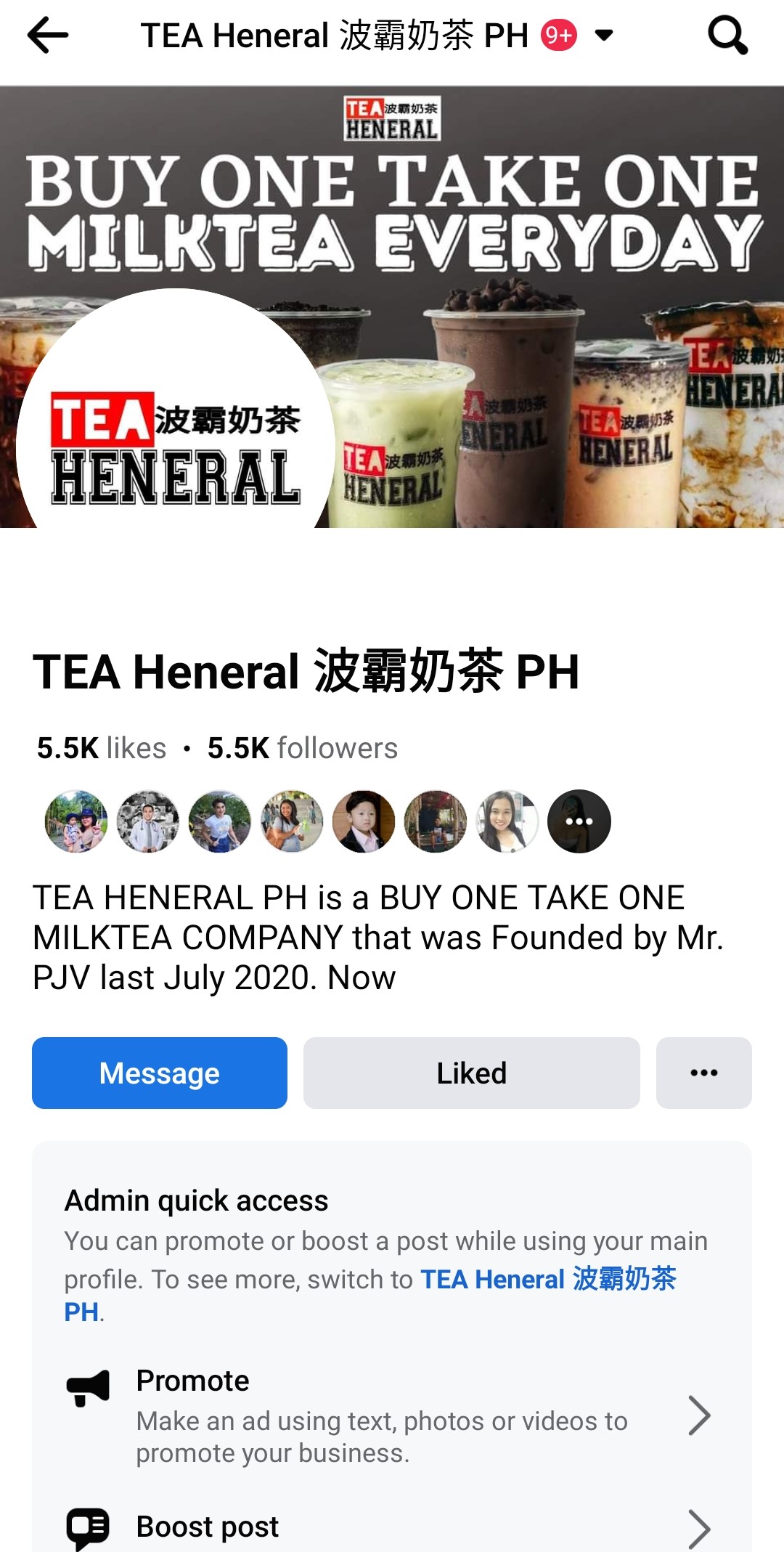The image size is (784, 1552).
Task: View the row of friends' profile pictures
Action: click(x=327, y=821)
